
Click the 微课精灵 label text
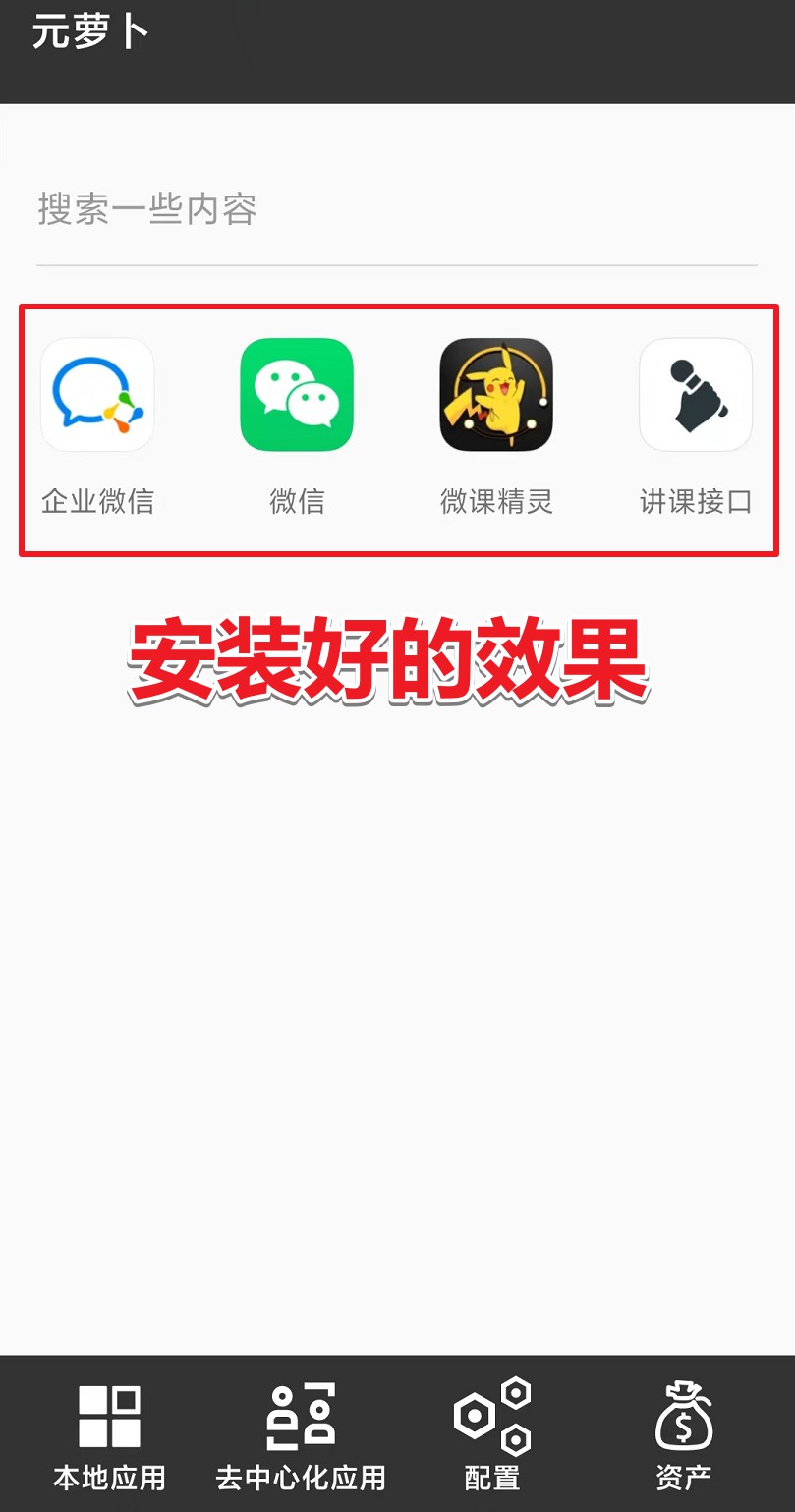point(495,501)
